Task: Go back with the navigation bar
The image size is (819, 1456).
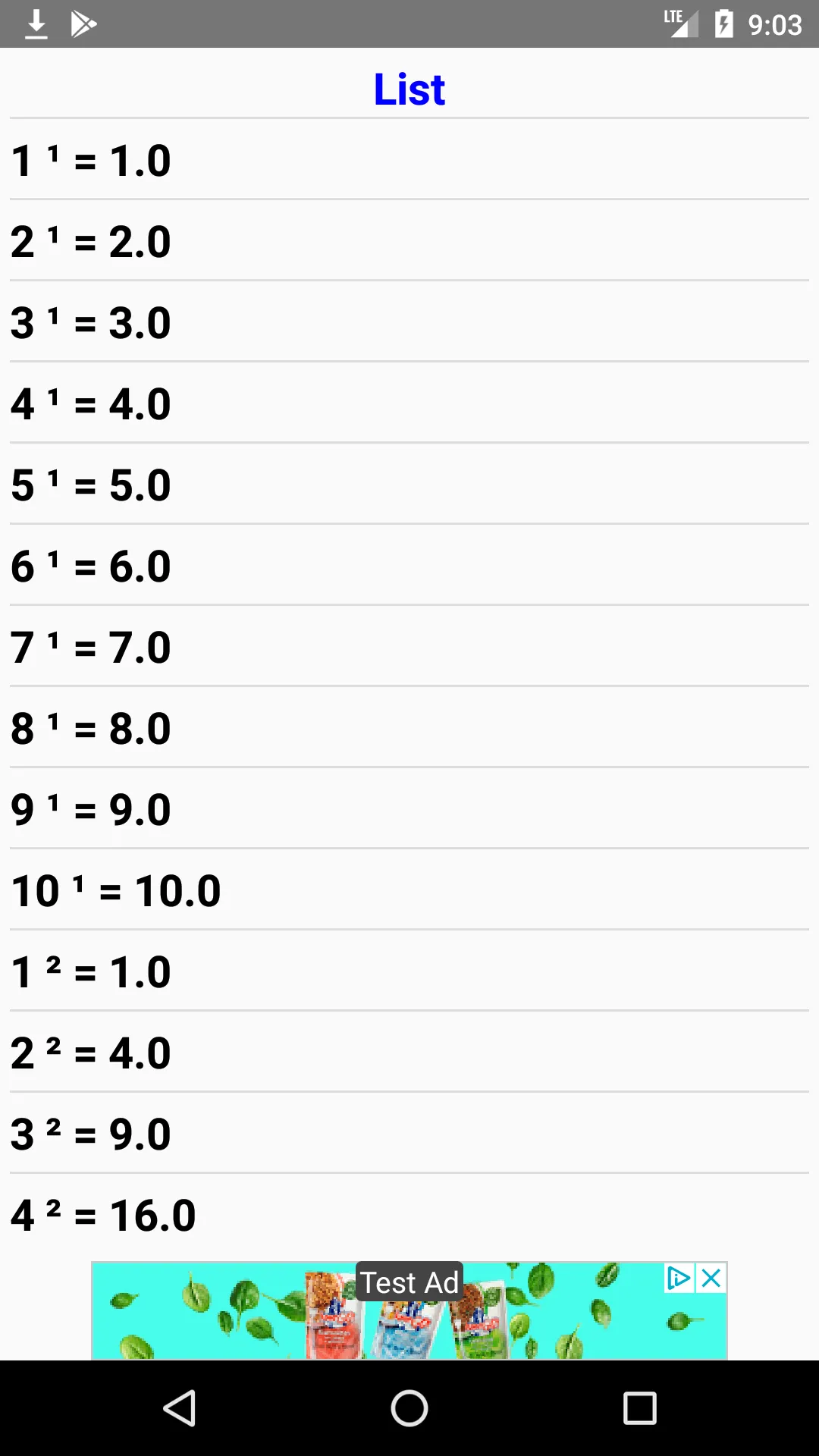Action: coord(180,1408)
